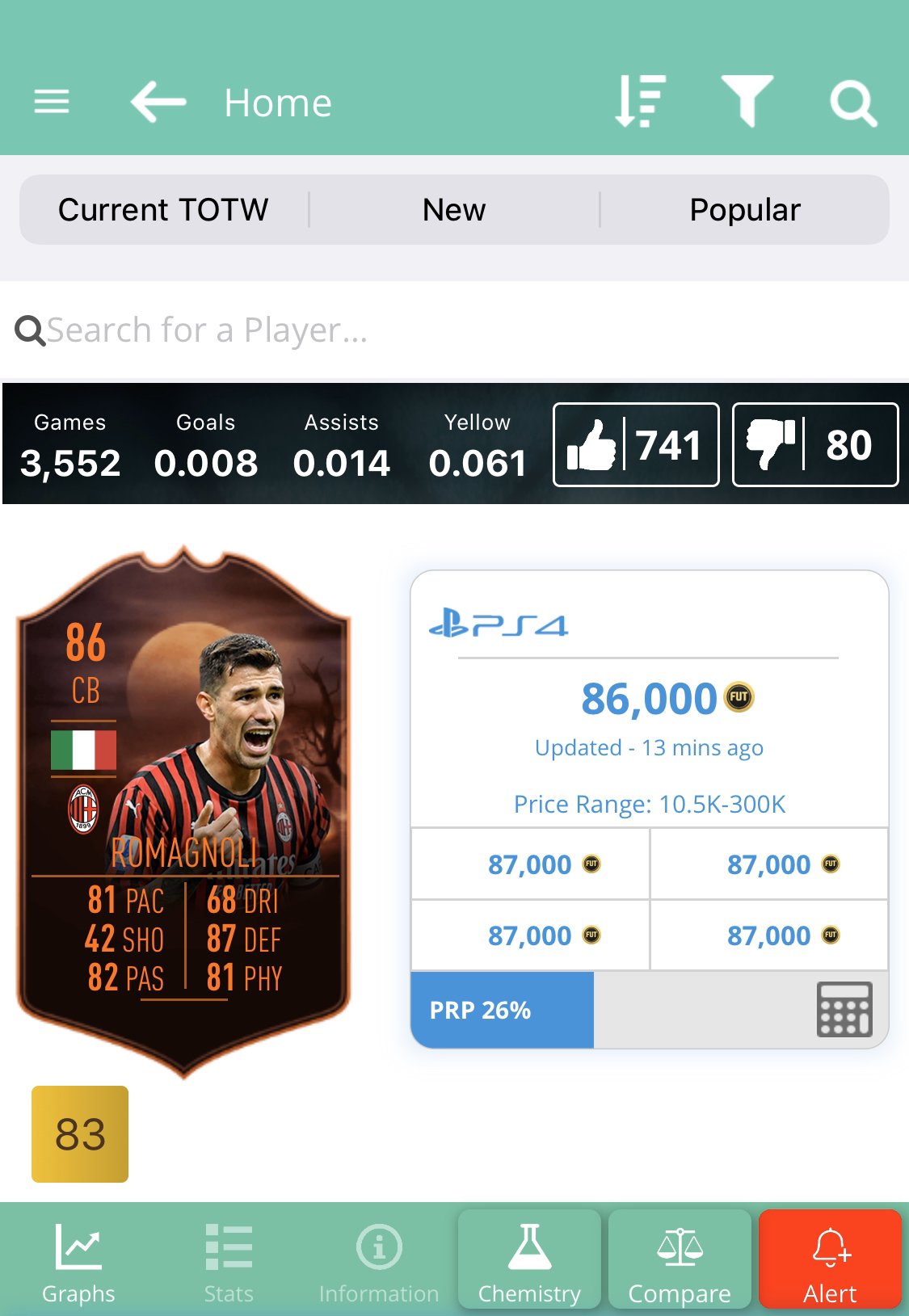Select the 83 rated gold version
909x1316 pixels.
[x=80, y=1133]
